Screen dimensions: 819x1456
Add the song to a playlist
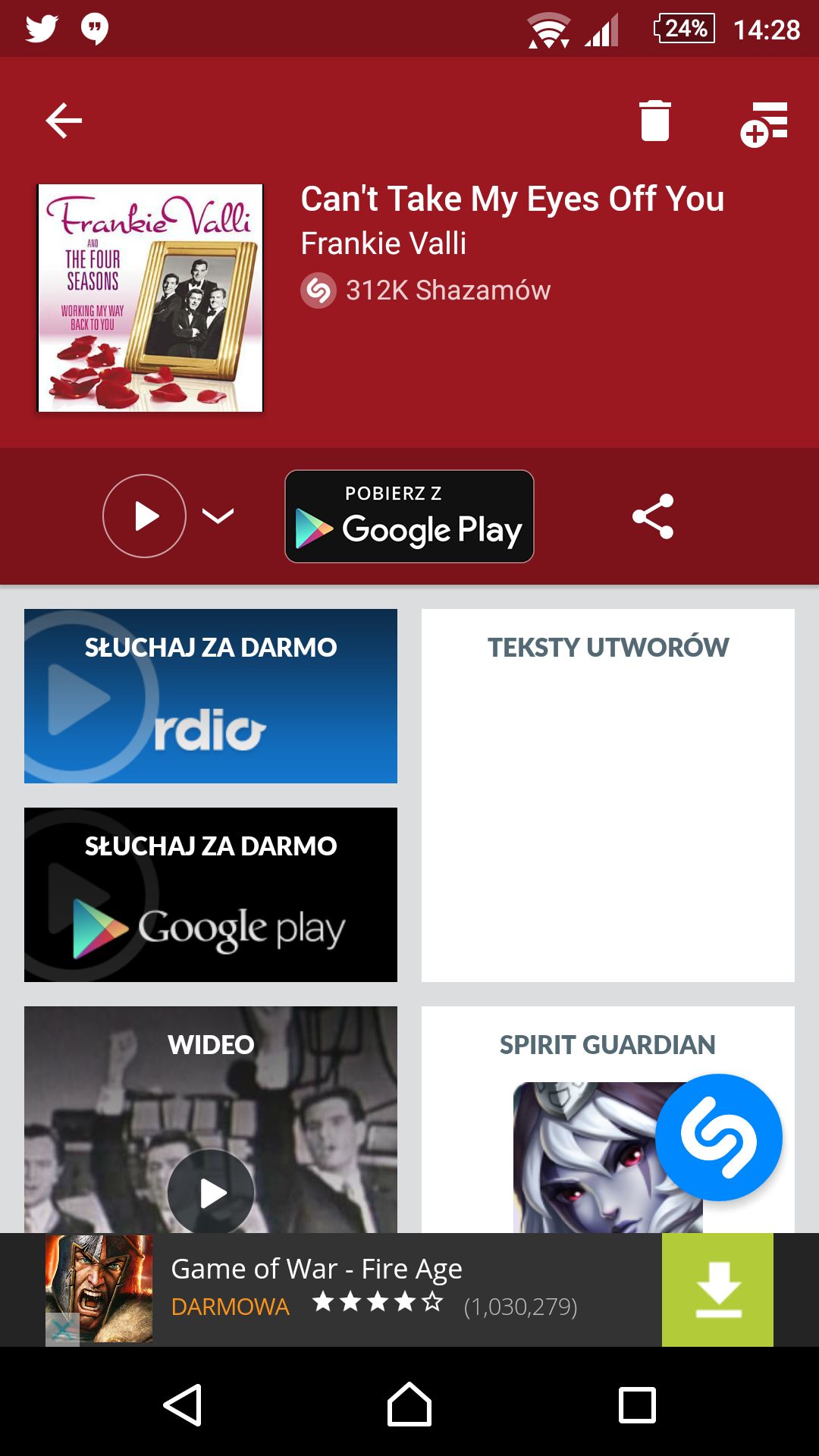[x=764, y=124]
